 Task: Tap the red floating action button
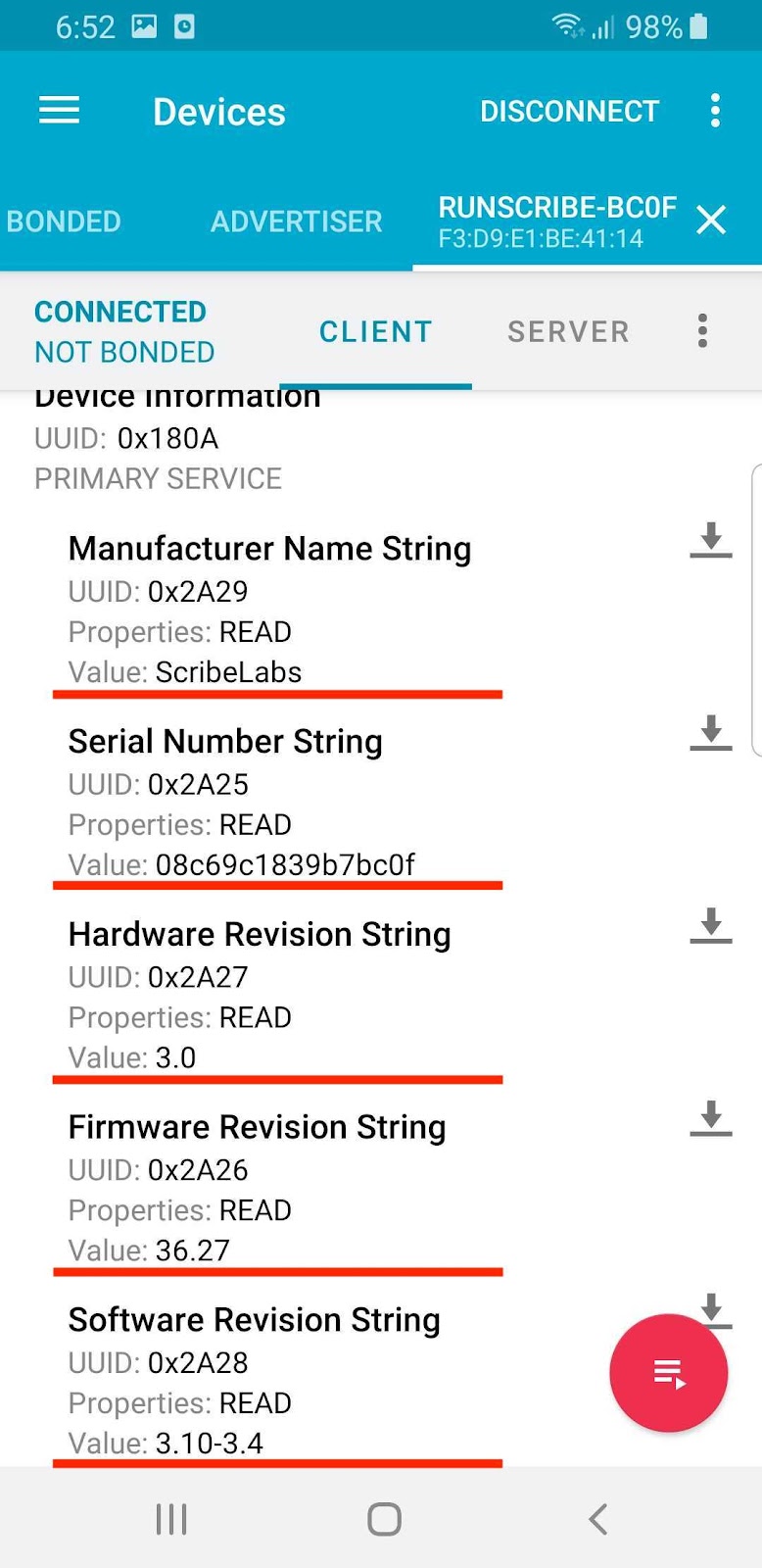pyautogui.click(x=669, y=1373)
